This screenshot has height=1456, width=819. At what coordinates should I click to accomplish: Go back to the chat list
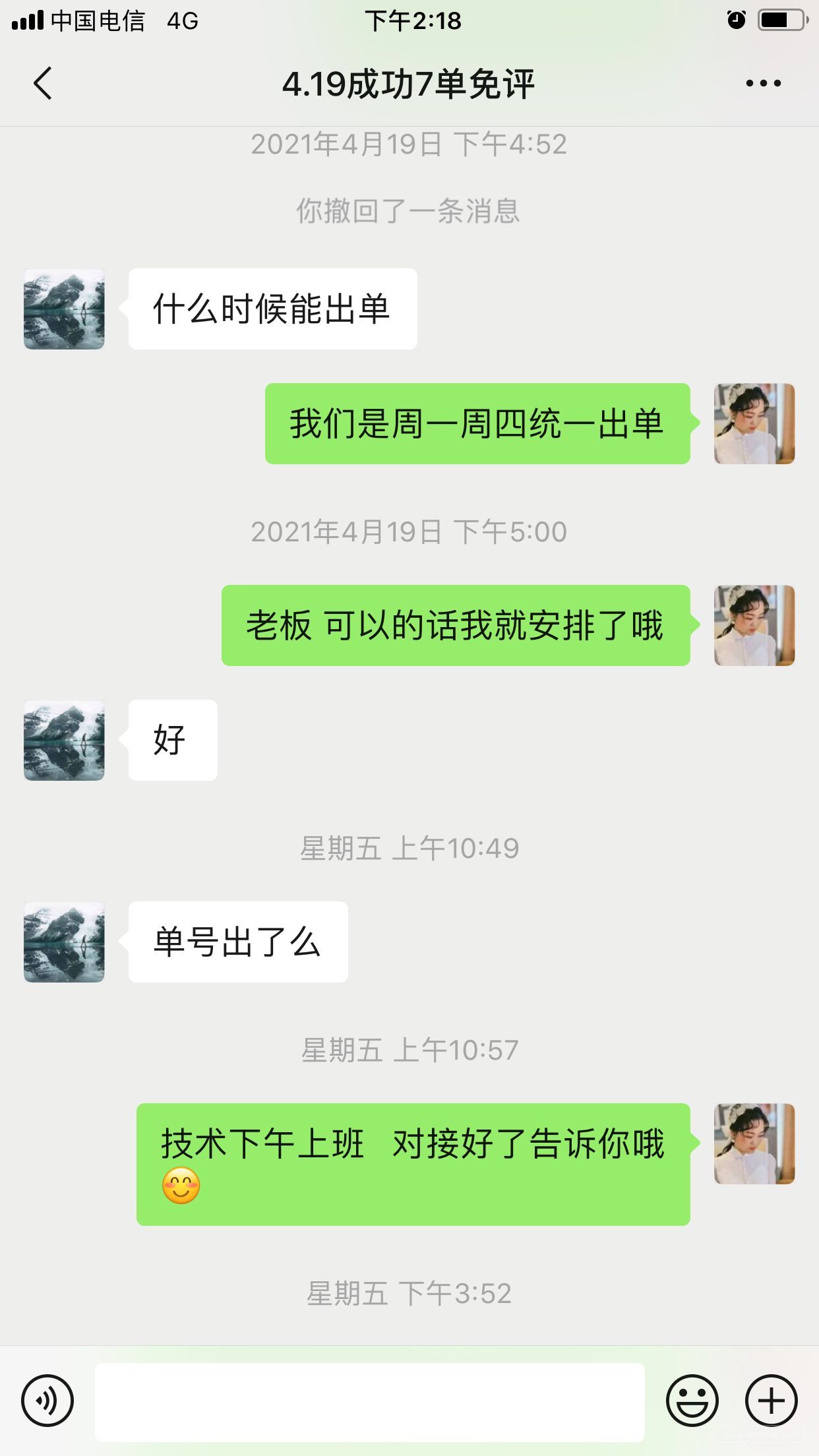click(43, 84)
